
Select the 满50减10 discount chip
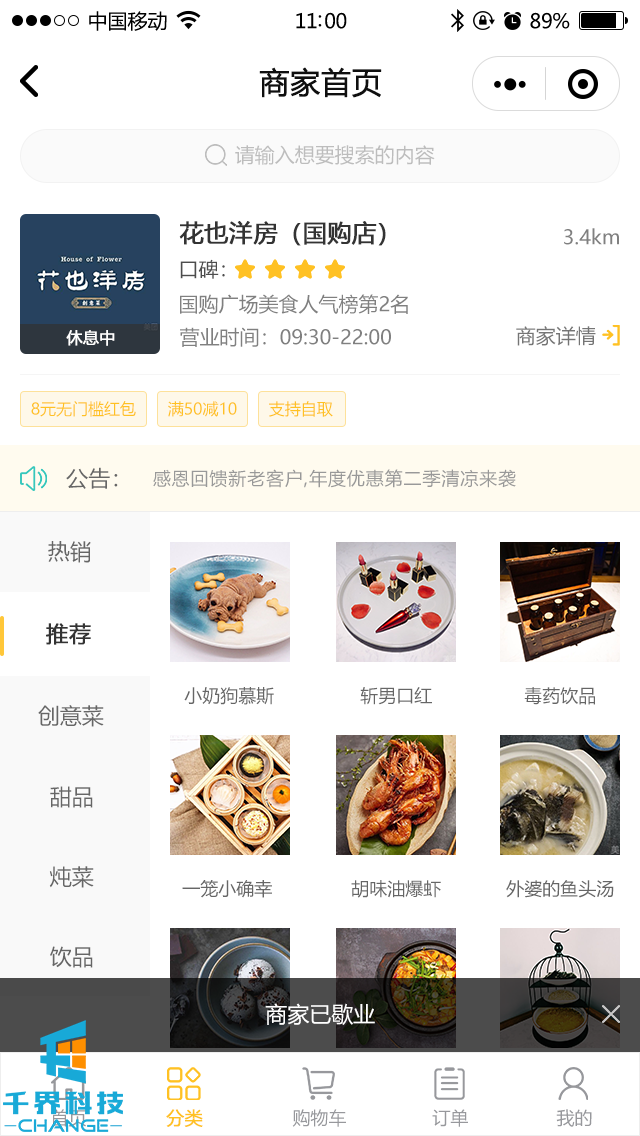pos(202,409)
